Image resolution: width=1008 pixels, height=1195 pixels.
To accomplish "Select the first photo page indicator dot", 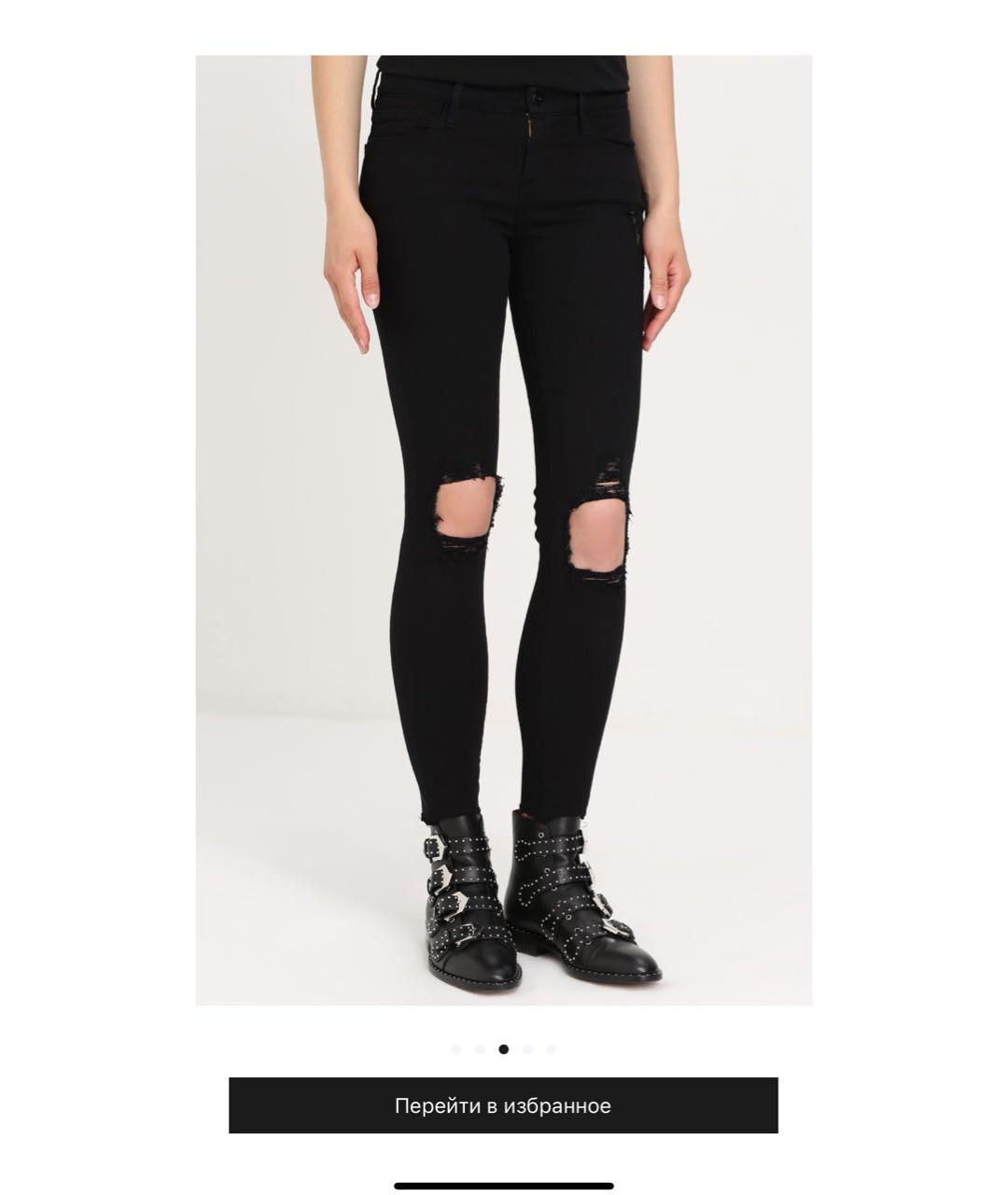I will [455, 1049].
